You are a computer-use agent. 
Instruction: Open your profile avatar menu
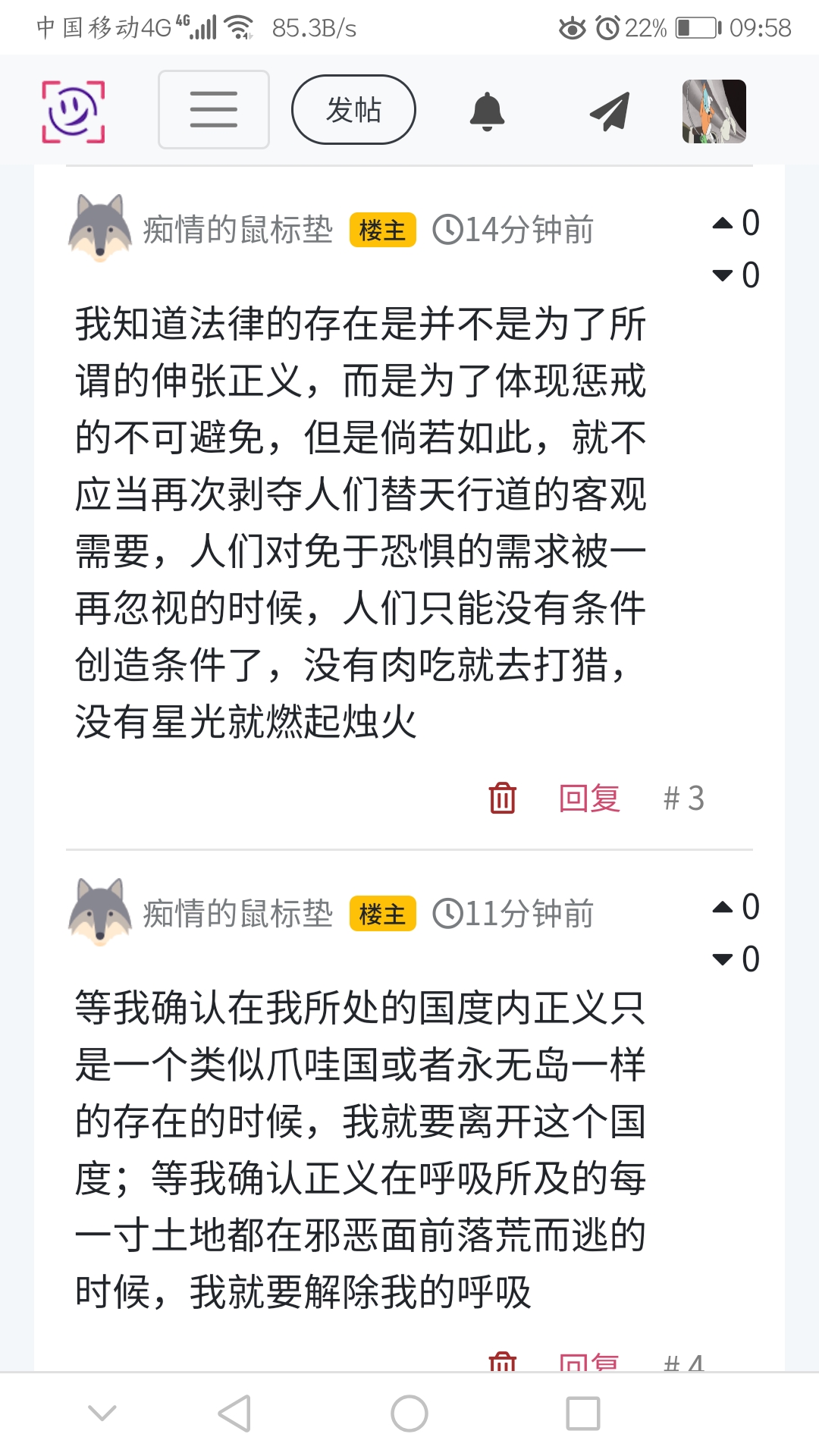point(714,111)
